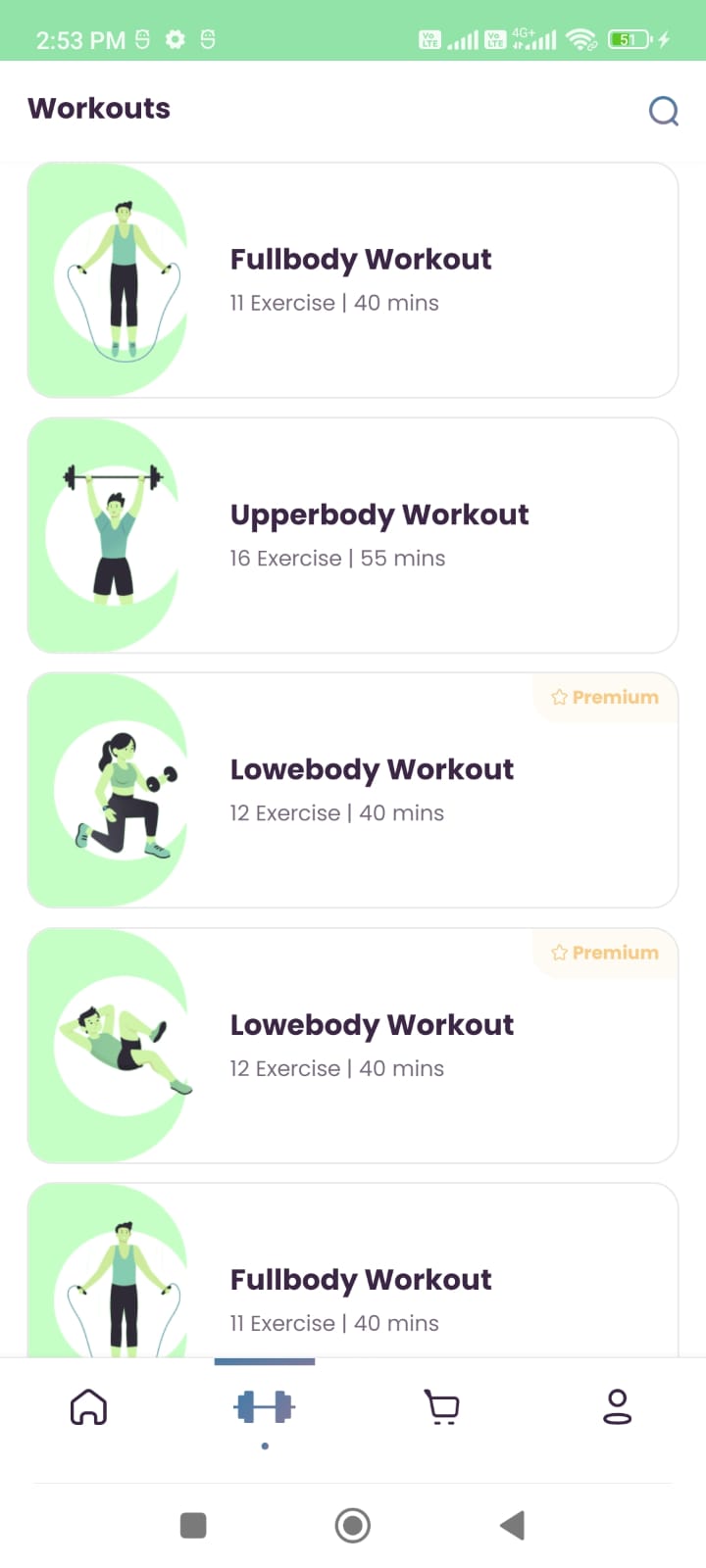This screenshot has height=1568, width=706.
Task: Open the profile tab
Action: (x=618, y=1407)
